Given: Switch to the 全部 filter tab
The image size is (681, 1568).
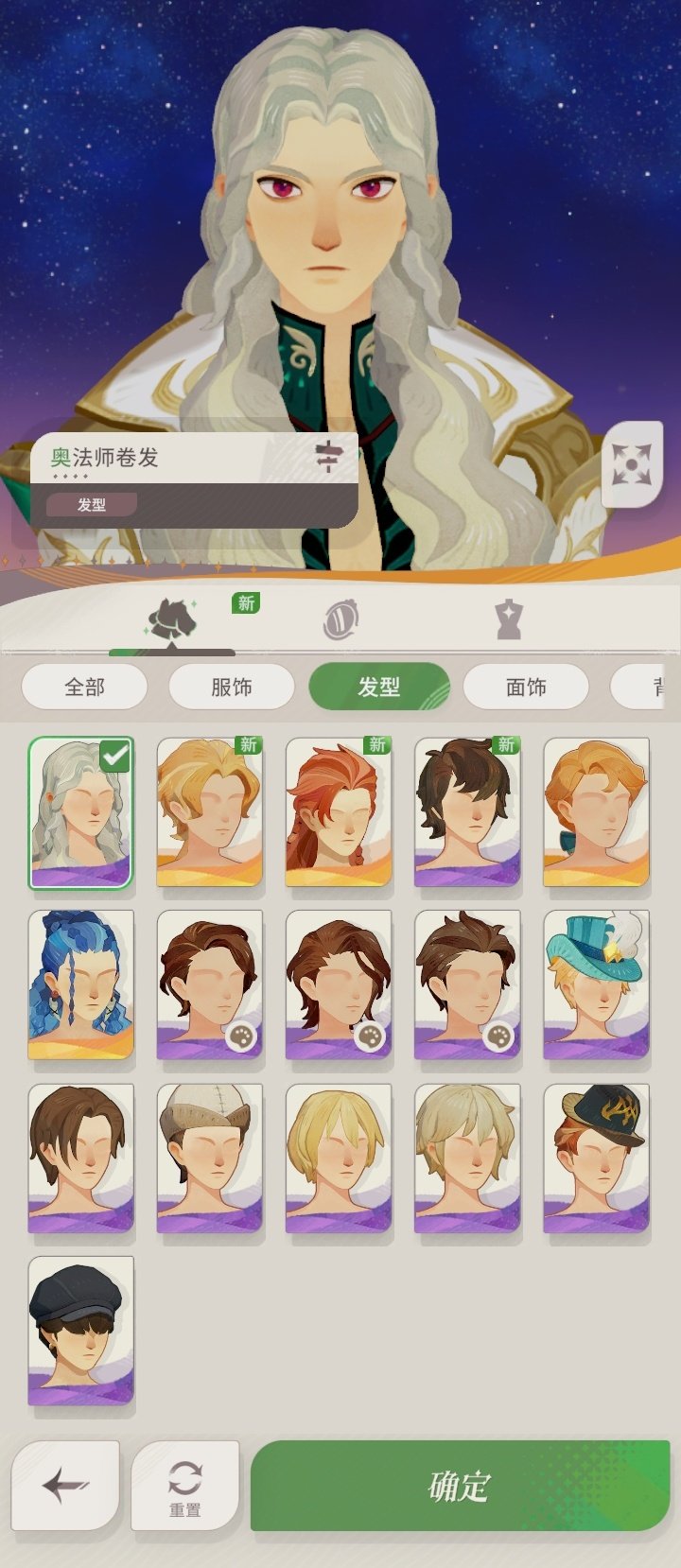Looking at the screenshot, I should [x=84, y=688].
